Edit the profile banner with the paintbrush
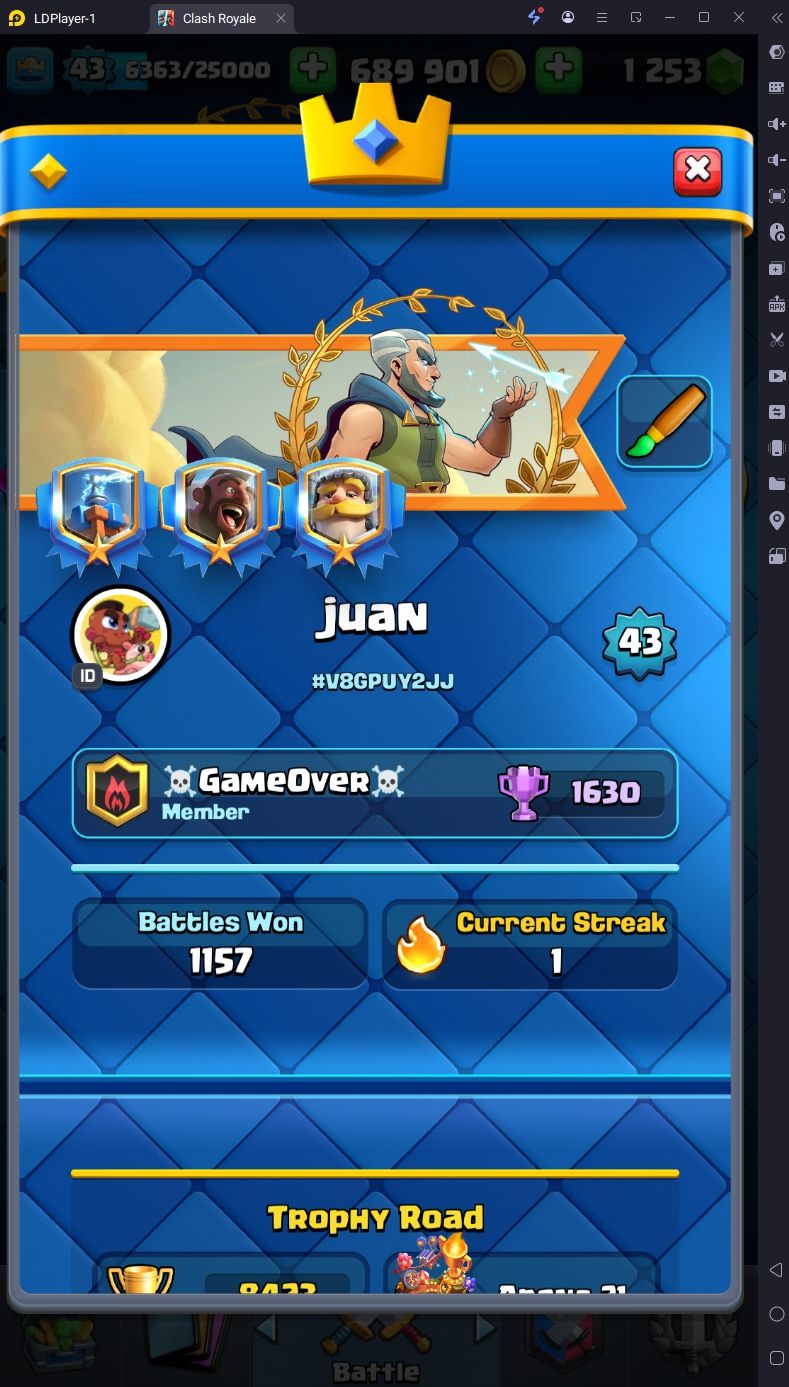This screenshot has height=1387, width=789. click(x=664, y=422)
